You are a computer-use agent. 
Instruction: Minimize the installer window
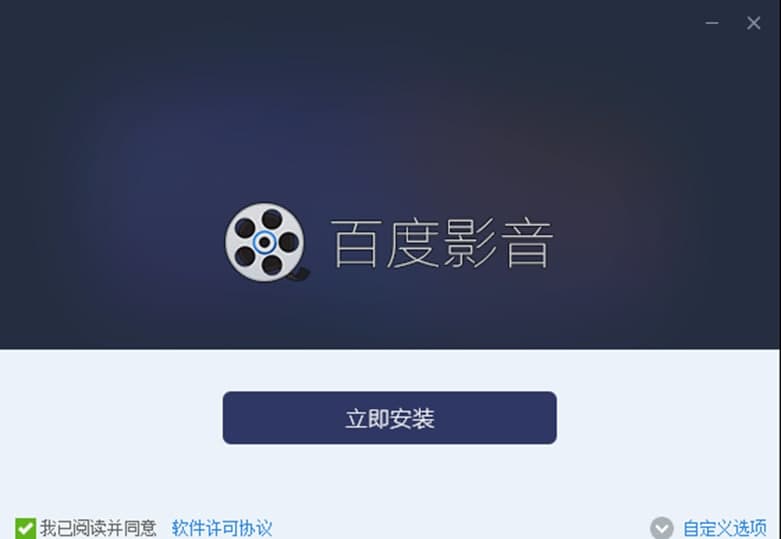712,23
